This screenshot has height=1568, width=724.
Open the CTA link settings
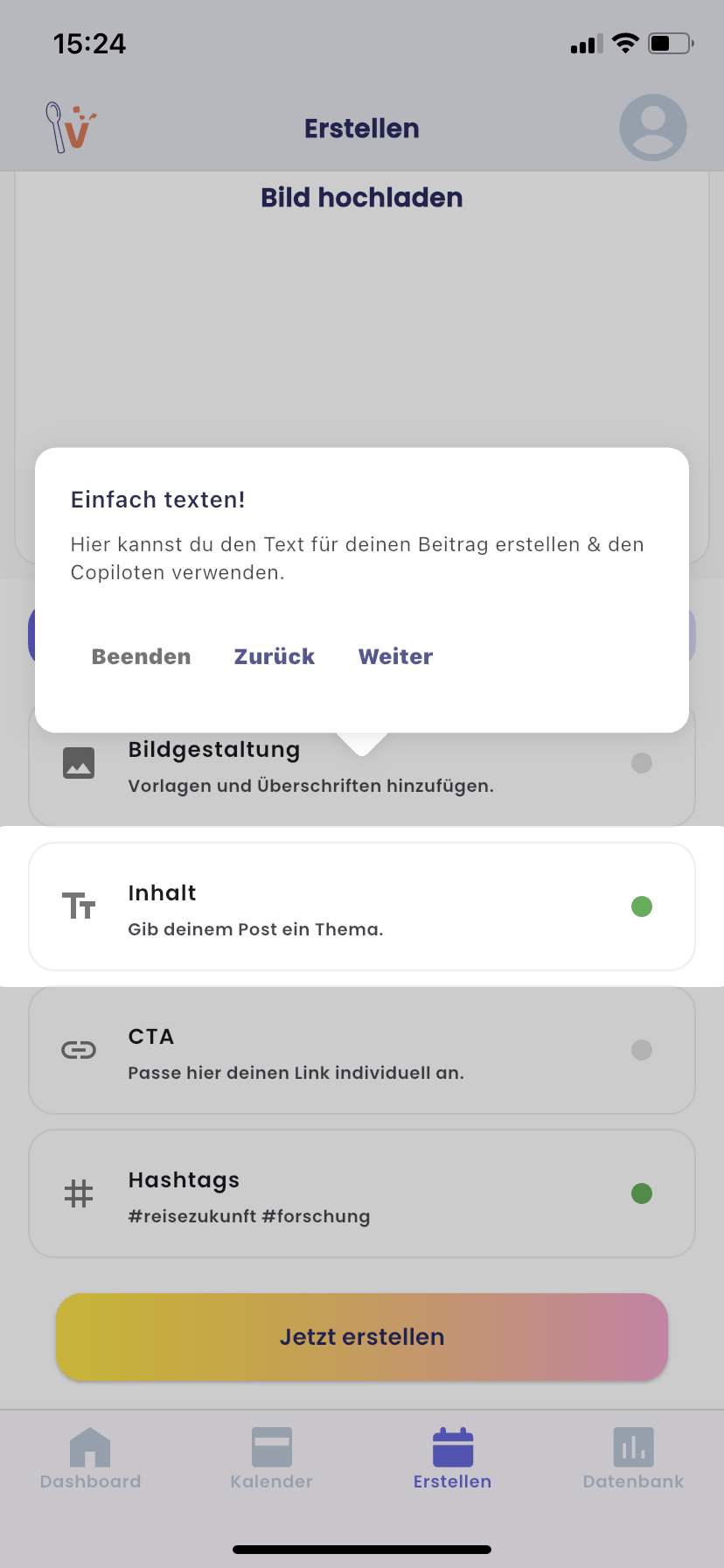click(361, 1050)
